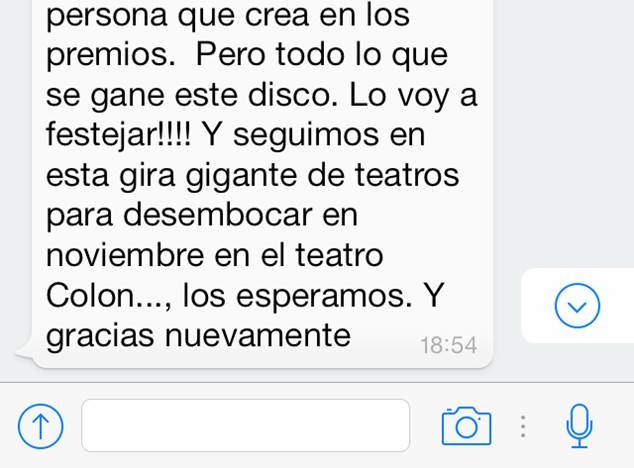Image resolution: width=634 pixels, height=468 pixels.
Task: Record a voice message with the microphone
Action: (578, 427)
